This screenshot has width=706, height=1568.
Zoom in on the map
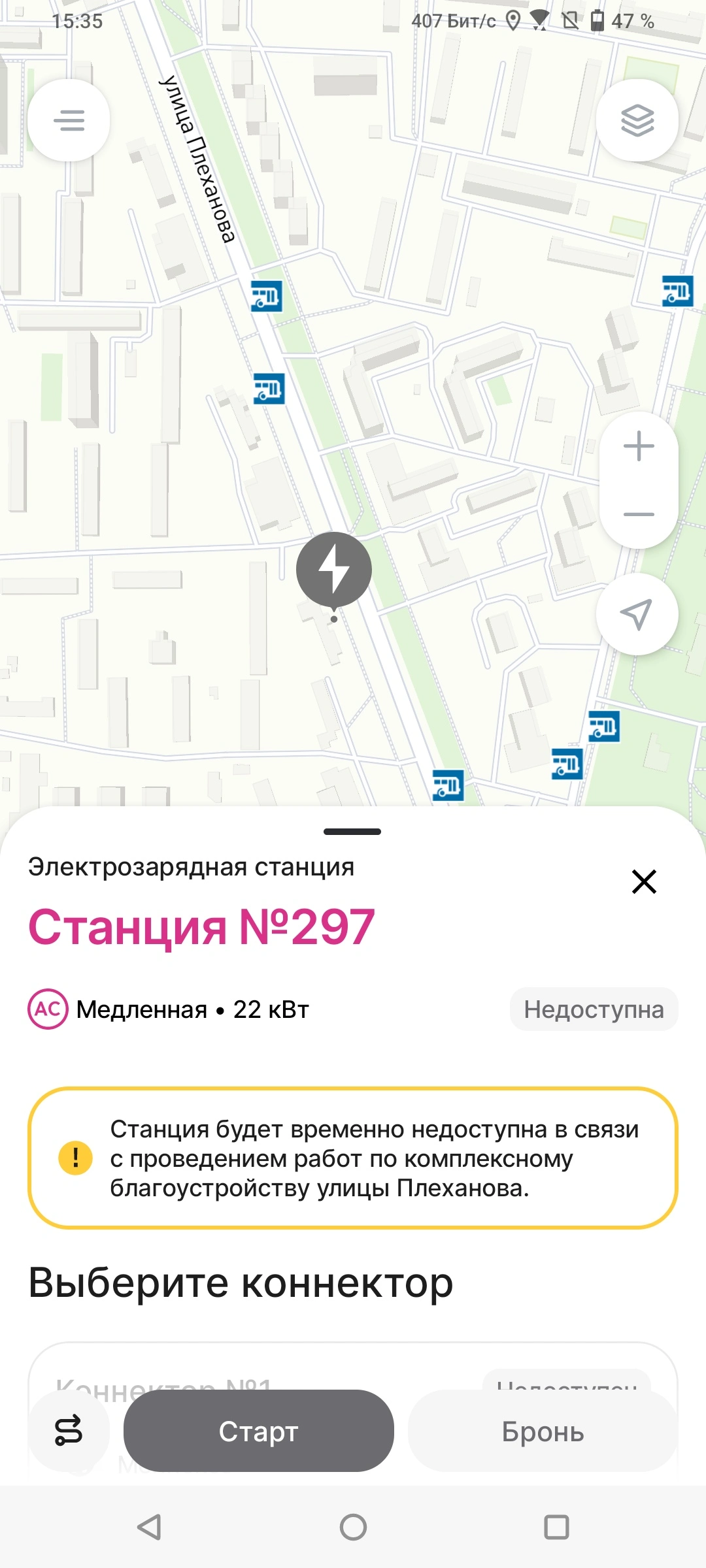[x=639, y=447]
